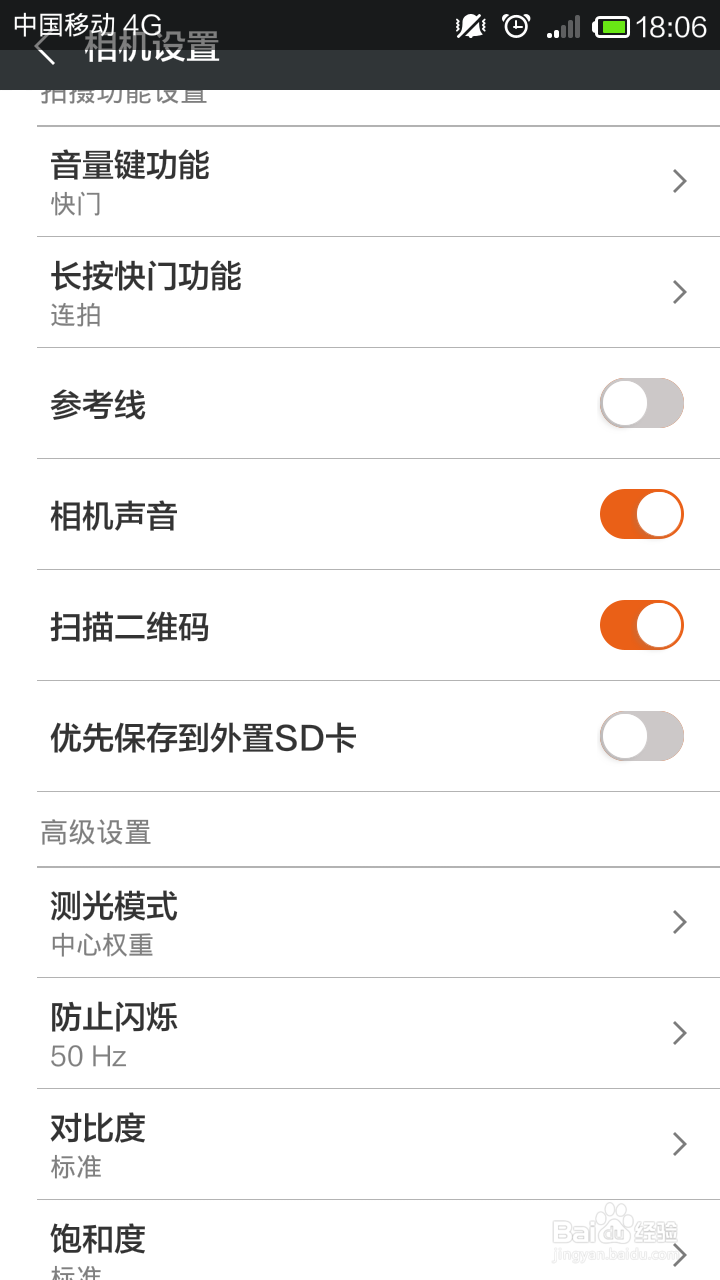Enable 优先保存到外置SD卡
The height and width of the screenshot is (1280, 720).
point(642,737)
